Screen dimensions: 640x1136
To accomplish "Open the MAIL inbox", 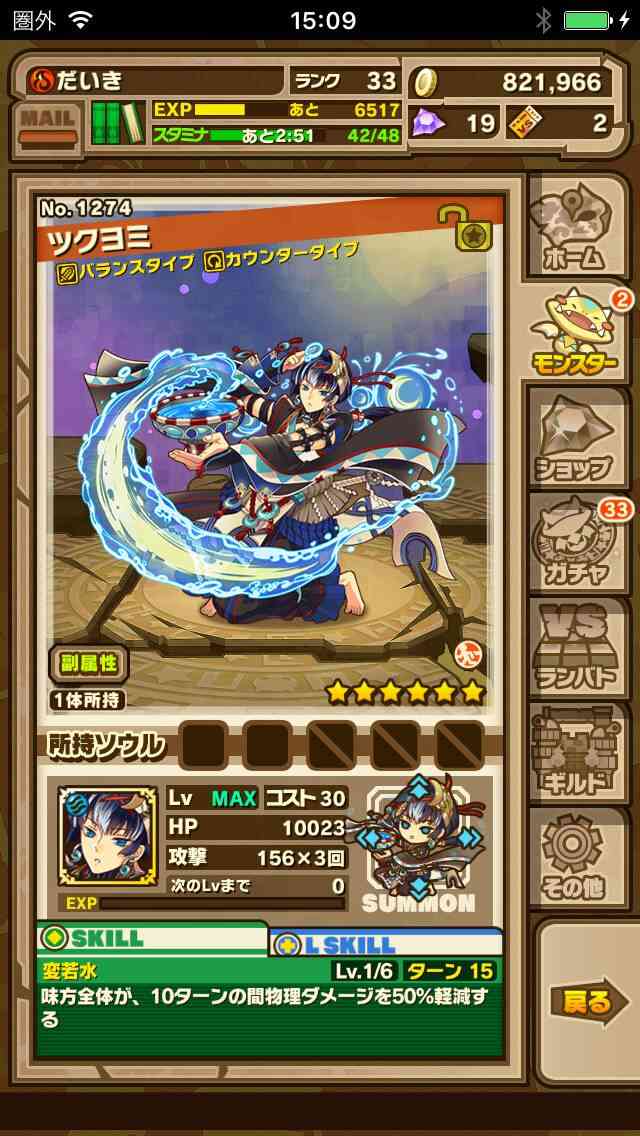I will coord(48,125).
